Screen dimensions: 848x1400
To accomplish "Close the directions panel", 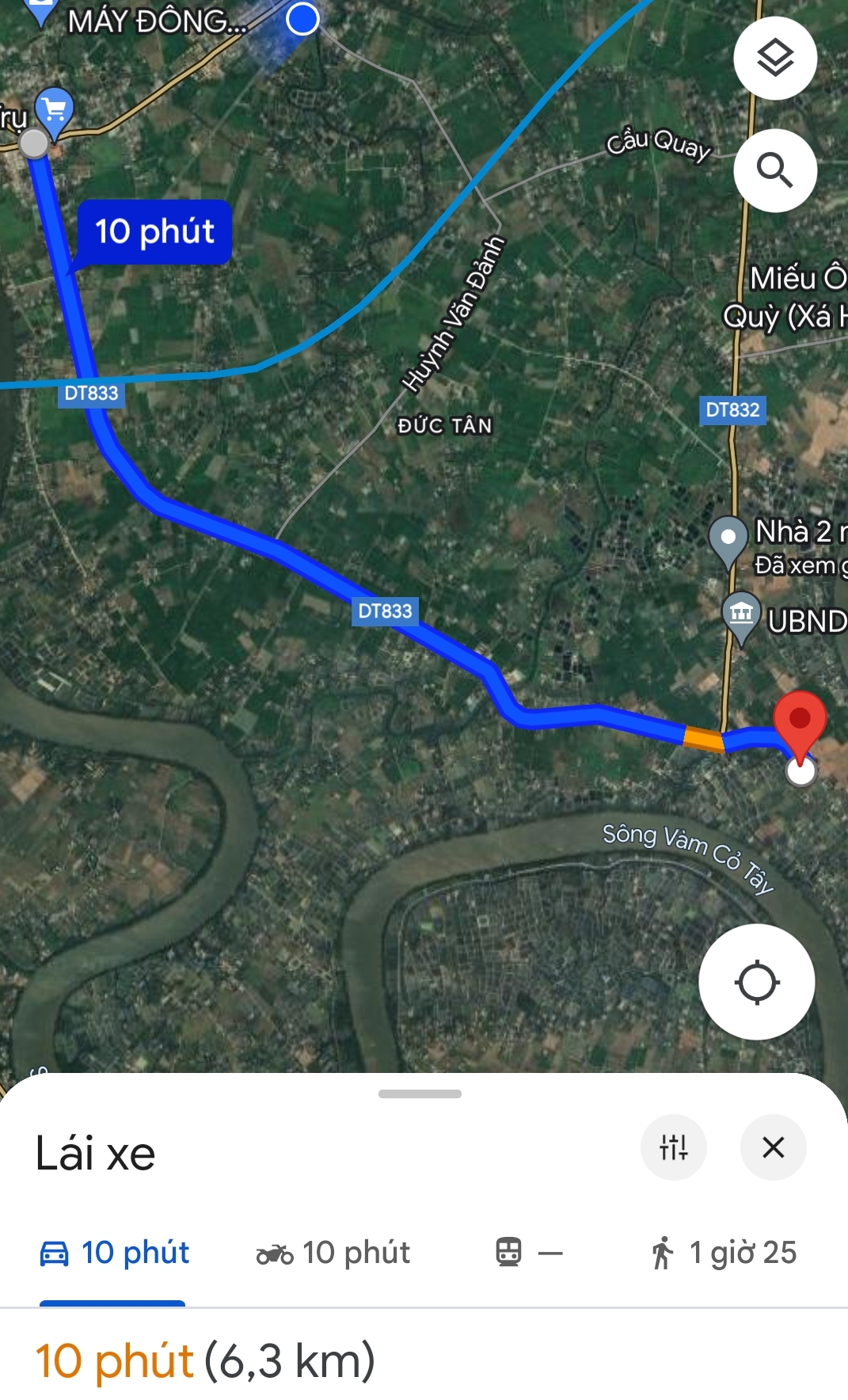I will click(x=774, y=1147).
